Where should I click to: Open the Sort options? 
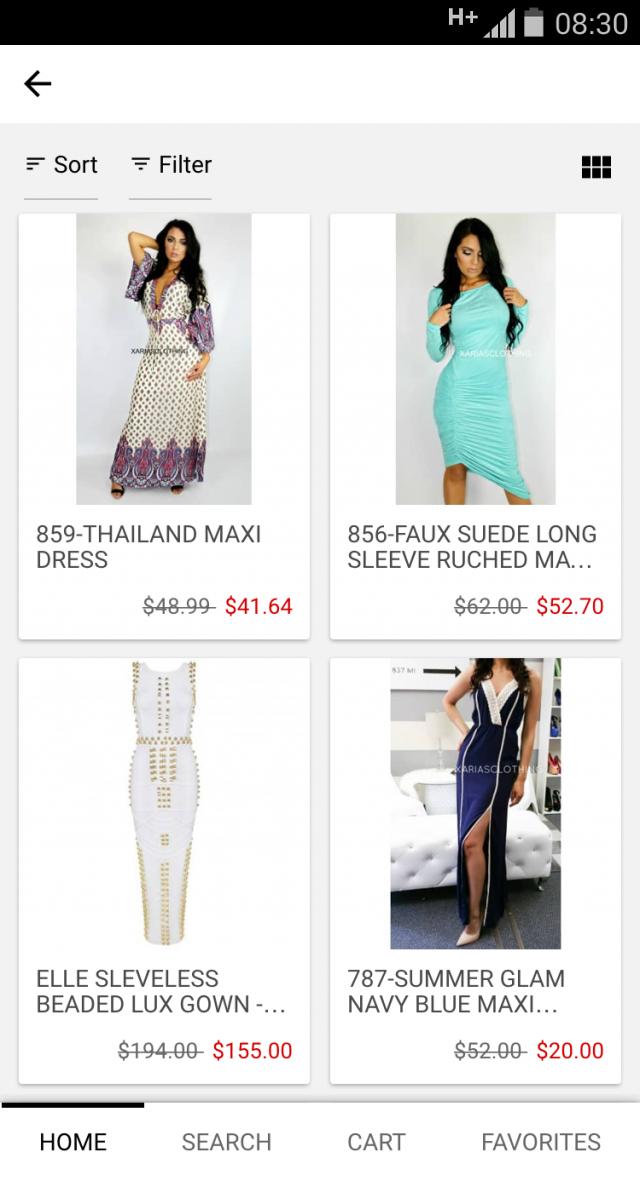61,165
